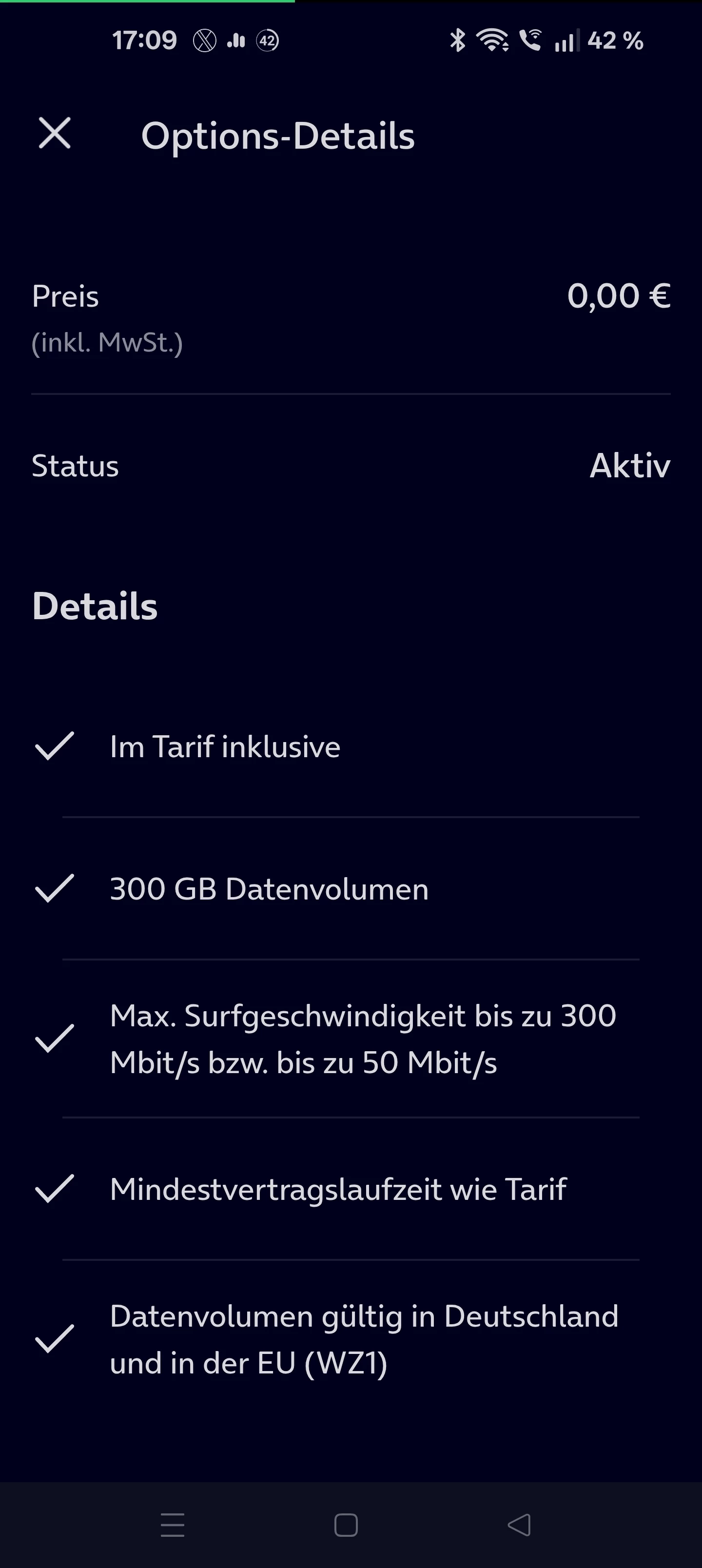This screenshot has width=702, height=1568.
Task: Go back using the system back button
Action: tap(519, 1525)
